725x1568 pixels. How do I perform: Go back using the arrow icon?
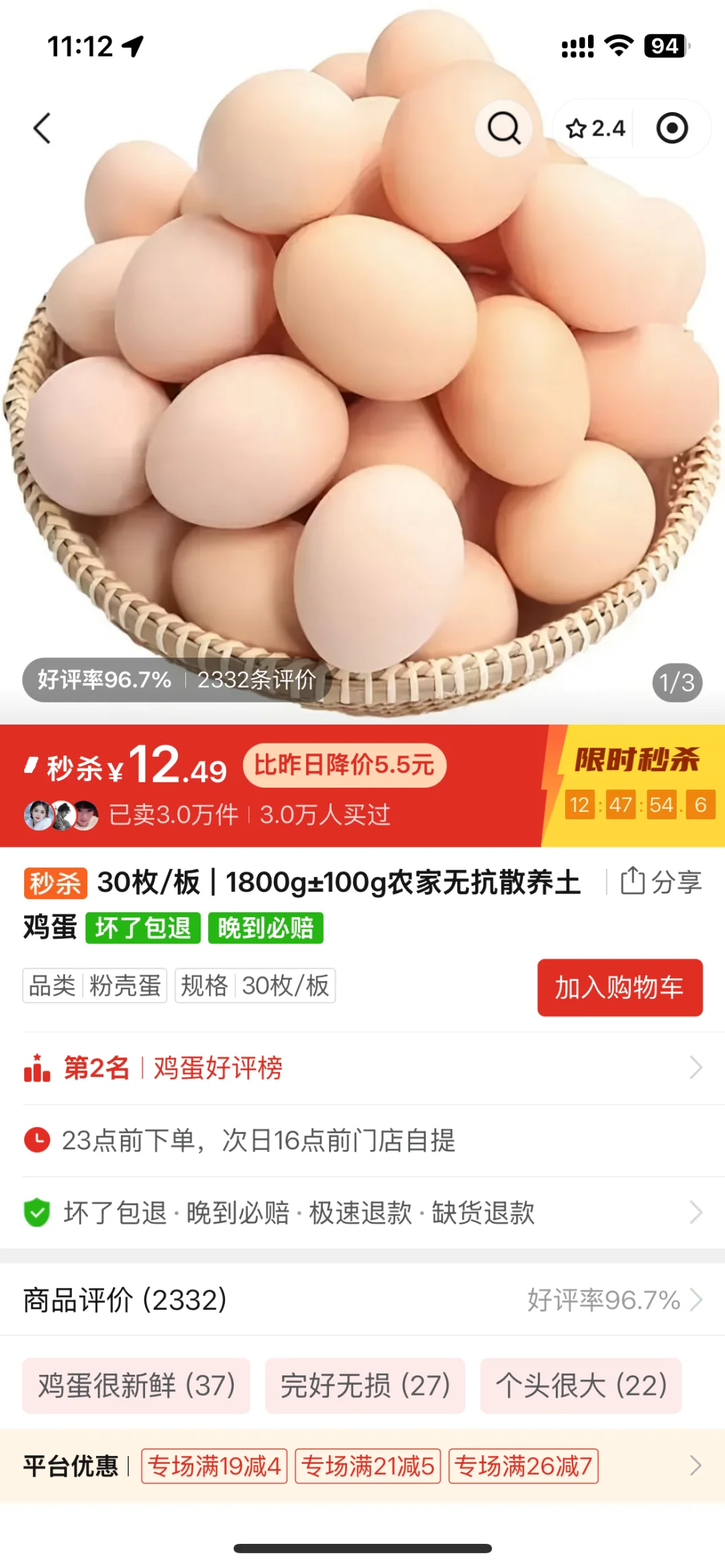point(42,128)
